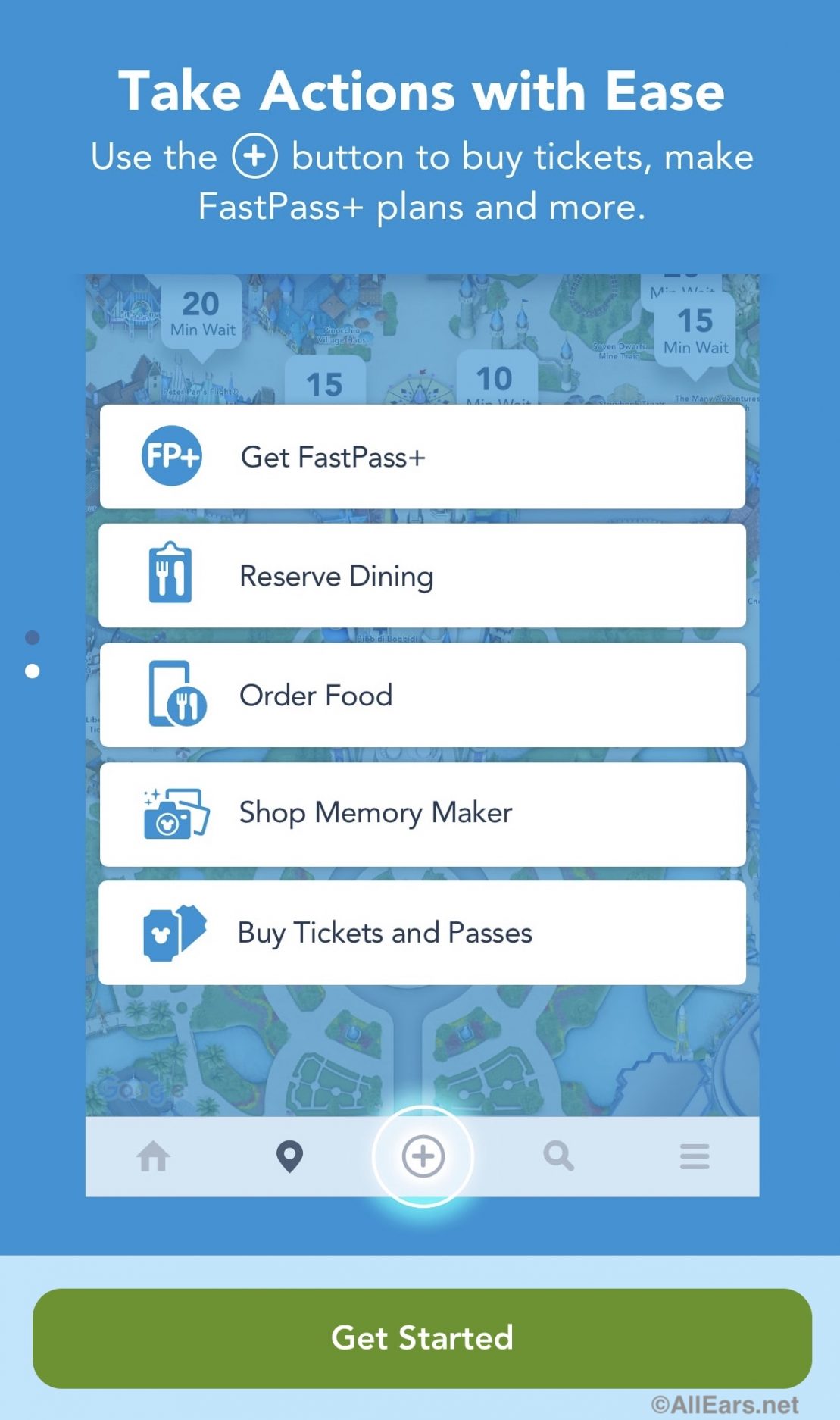Go to the first onboarding page dot

click(x=32, y=637)
